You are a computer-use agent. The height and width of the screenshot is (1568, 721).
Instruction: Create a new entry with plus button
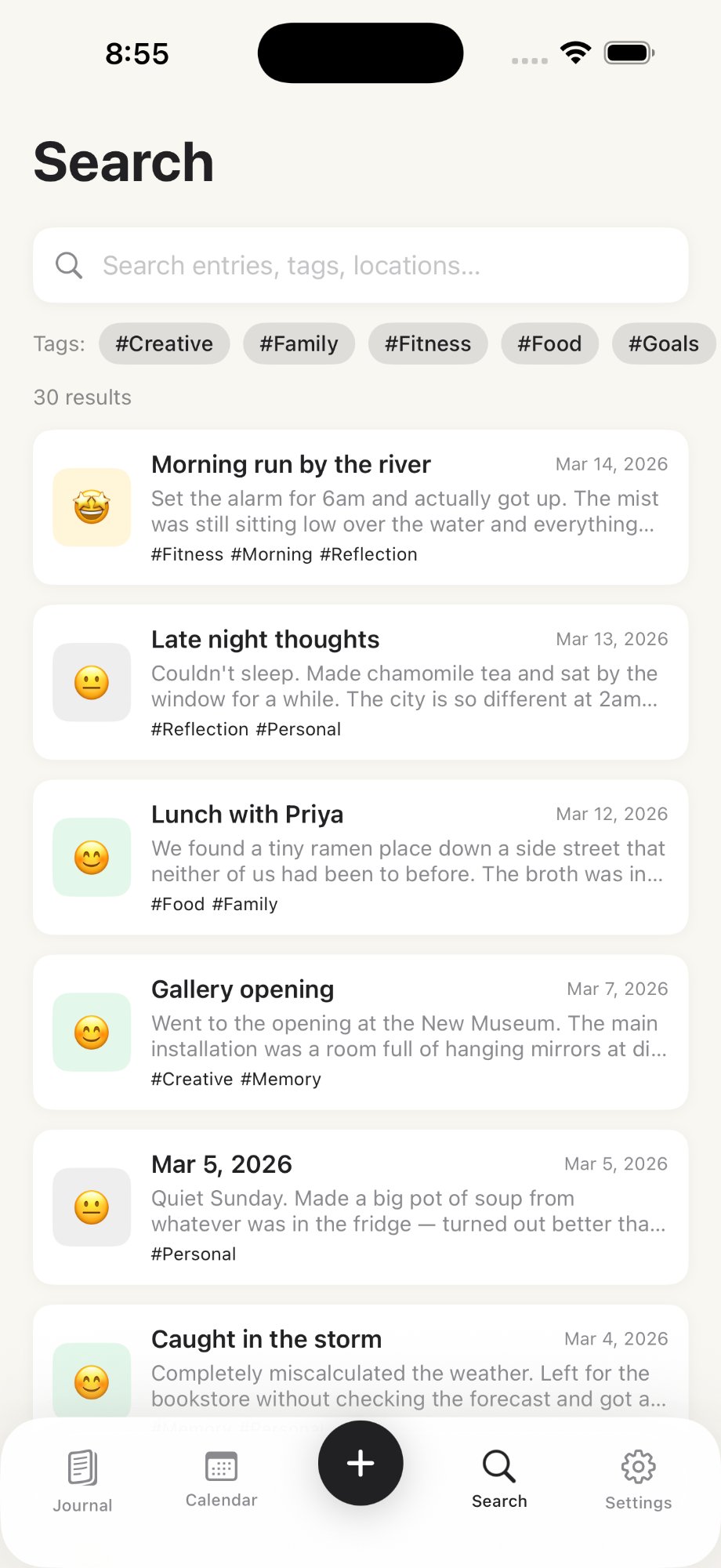coord(360,1463)
